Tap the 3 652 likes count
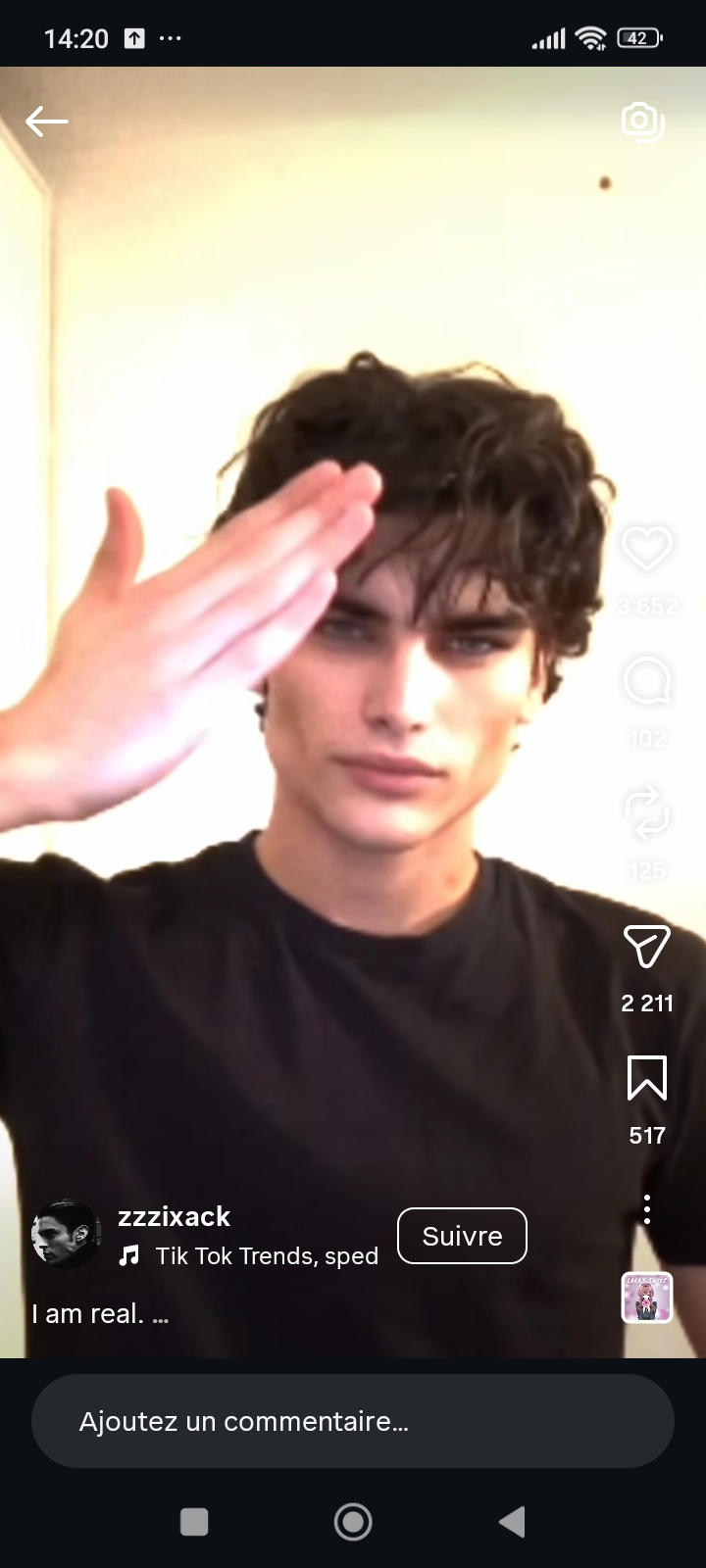Viewport: 706px width, 1568px height. pyautogui.click(x=646, y=605)
